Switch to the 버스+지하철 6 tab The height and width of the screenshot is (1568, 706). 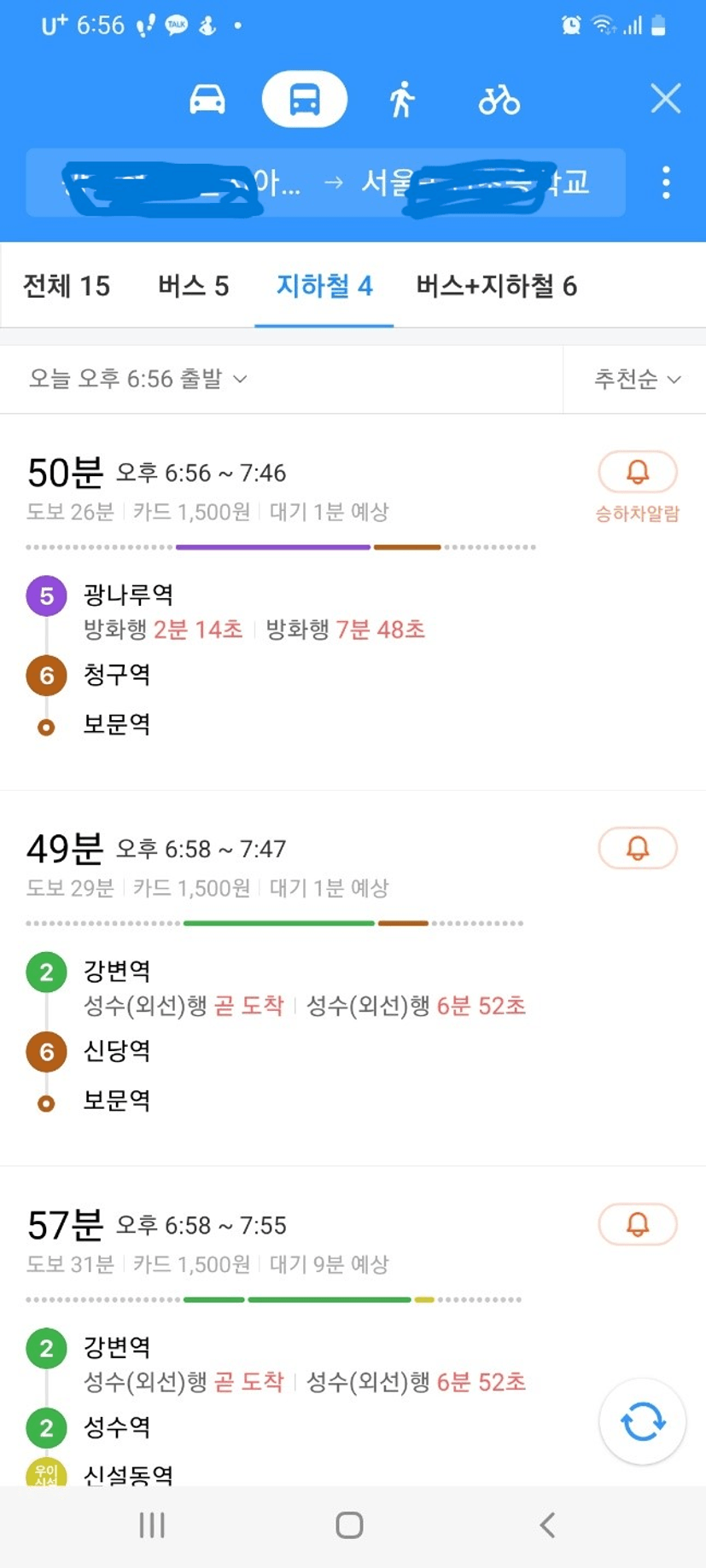click(x=496, y=286)
